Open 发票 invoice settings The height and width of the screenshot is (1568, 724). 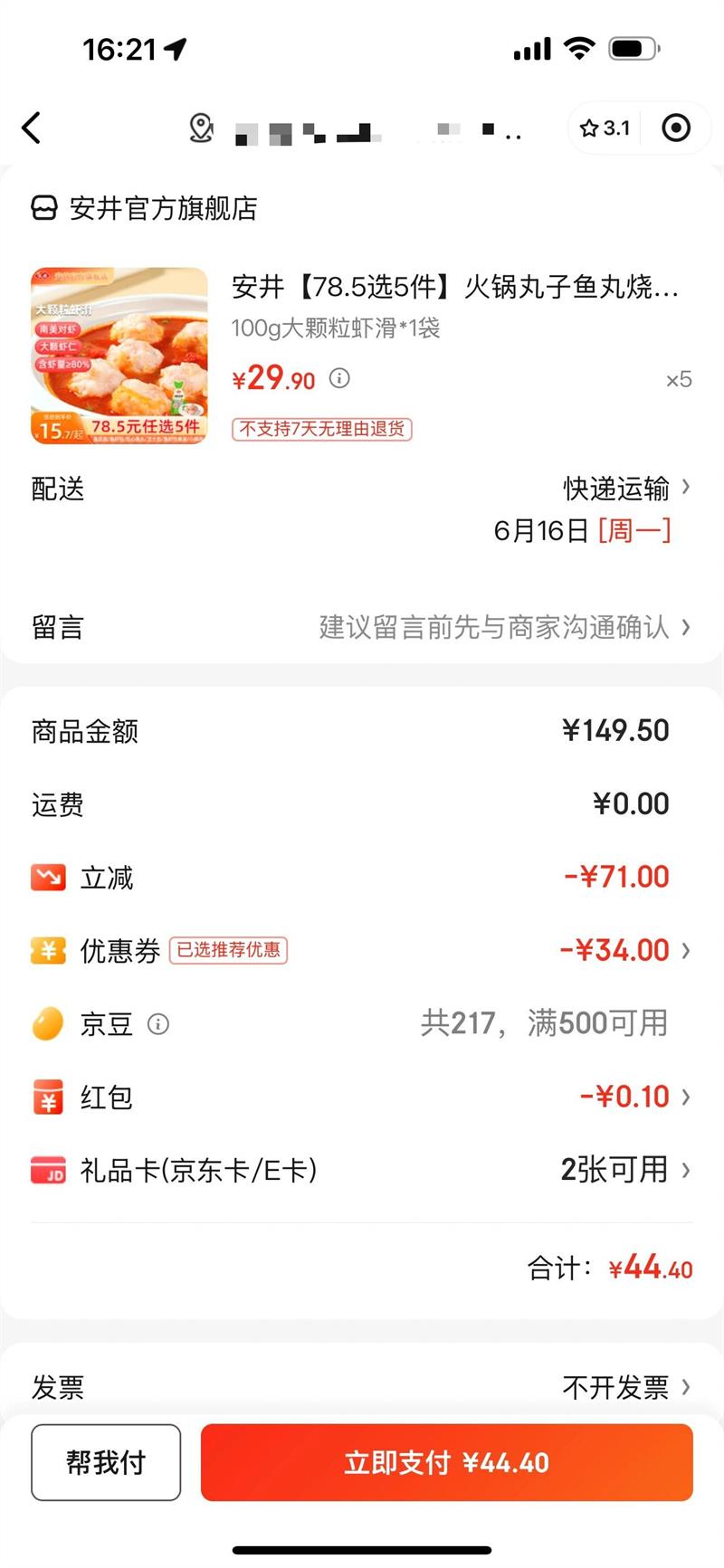(x=624, y=1386)
